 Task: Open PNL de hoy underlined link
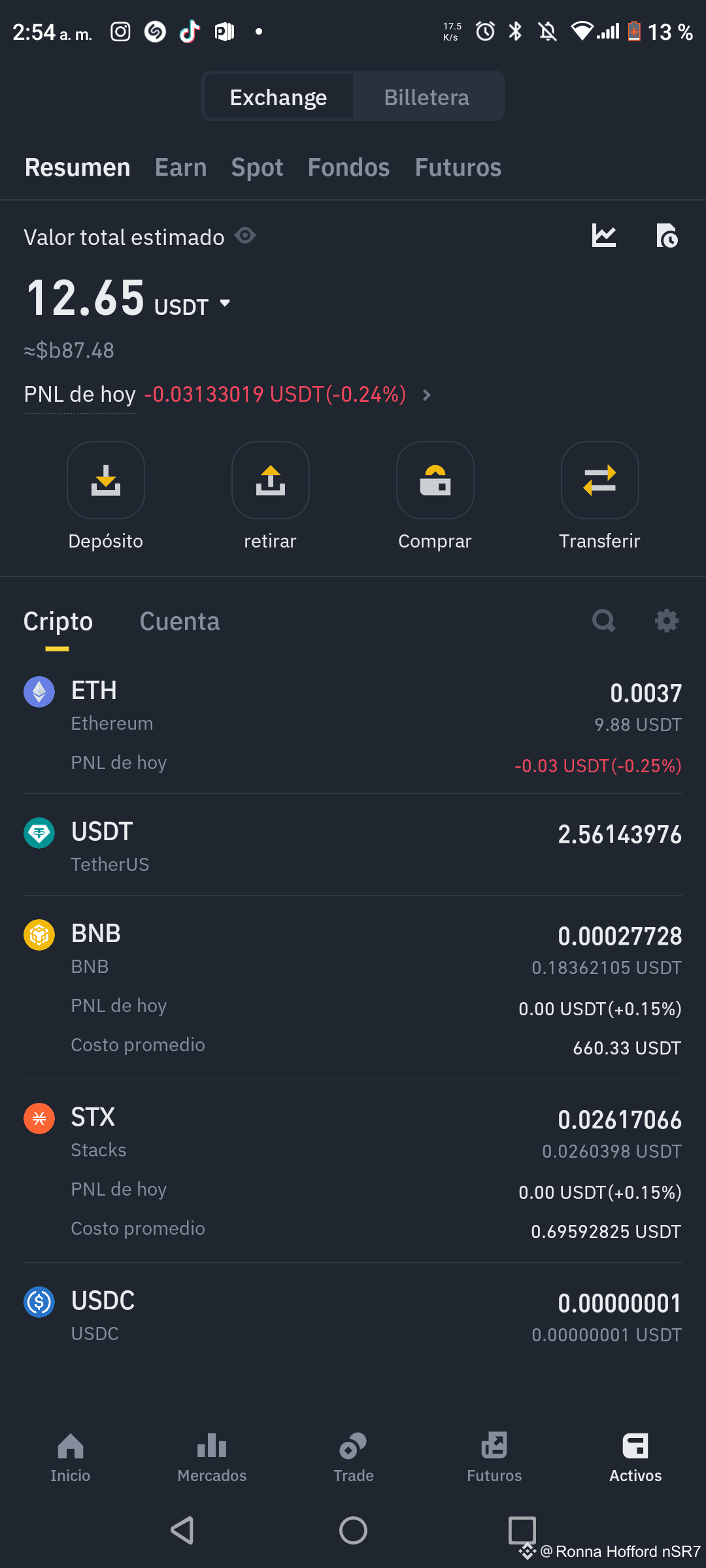(x=79, y=394)
